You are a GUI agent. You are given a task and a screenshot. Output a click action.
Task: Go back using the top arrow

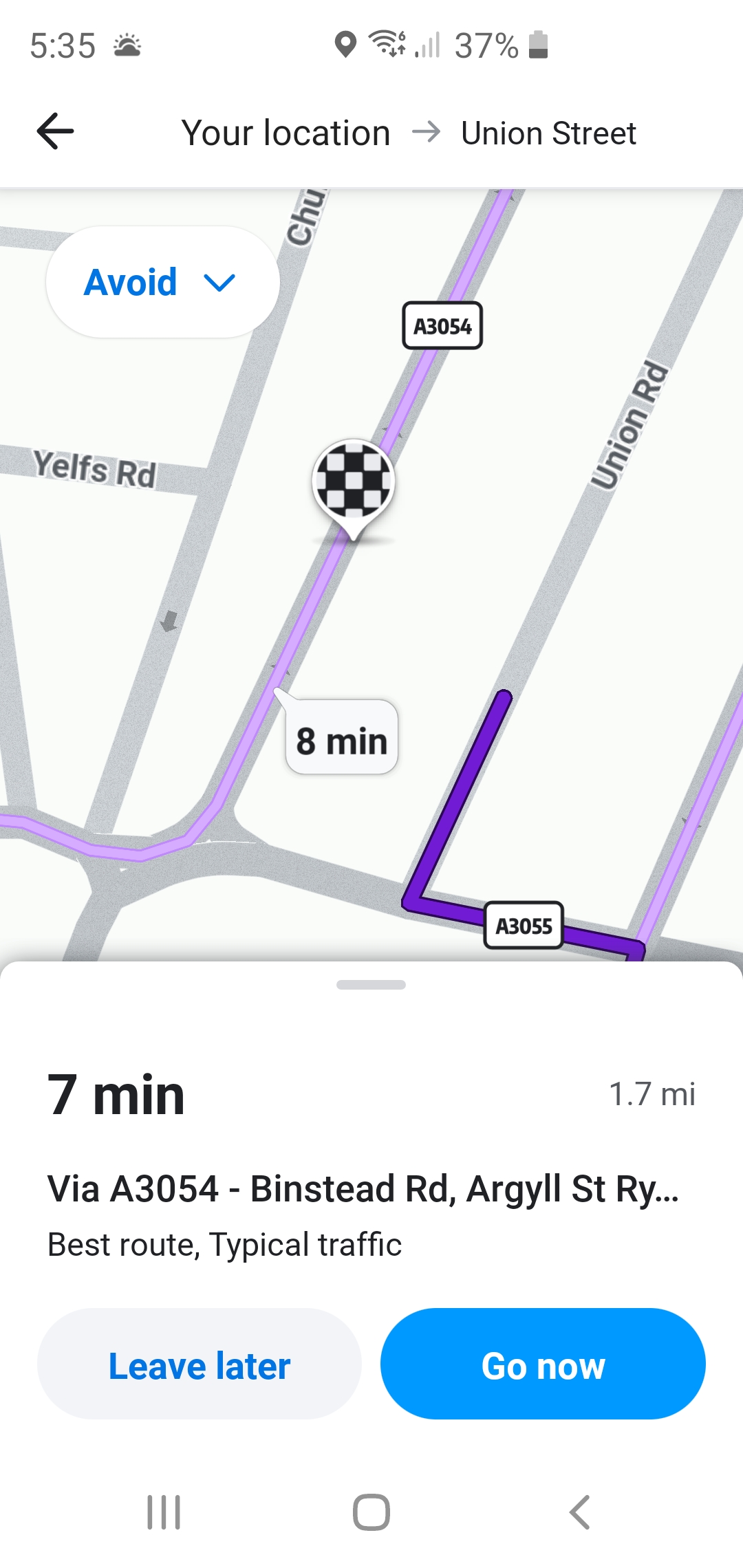[x=55, y=131]
